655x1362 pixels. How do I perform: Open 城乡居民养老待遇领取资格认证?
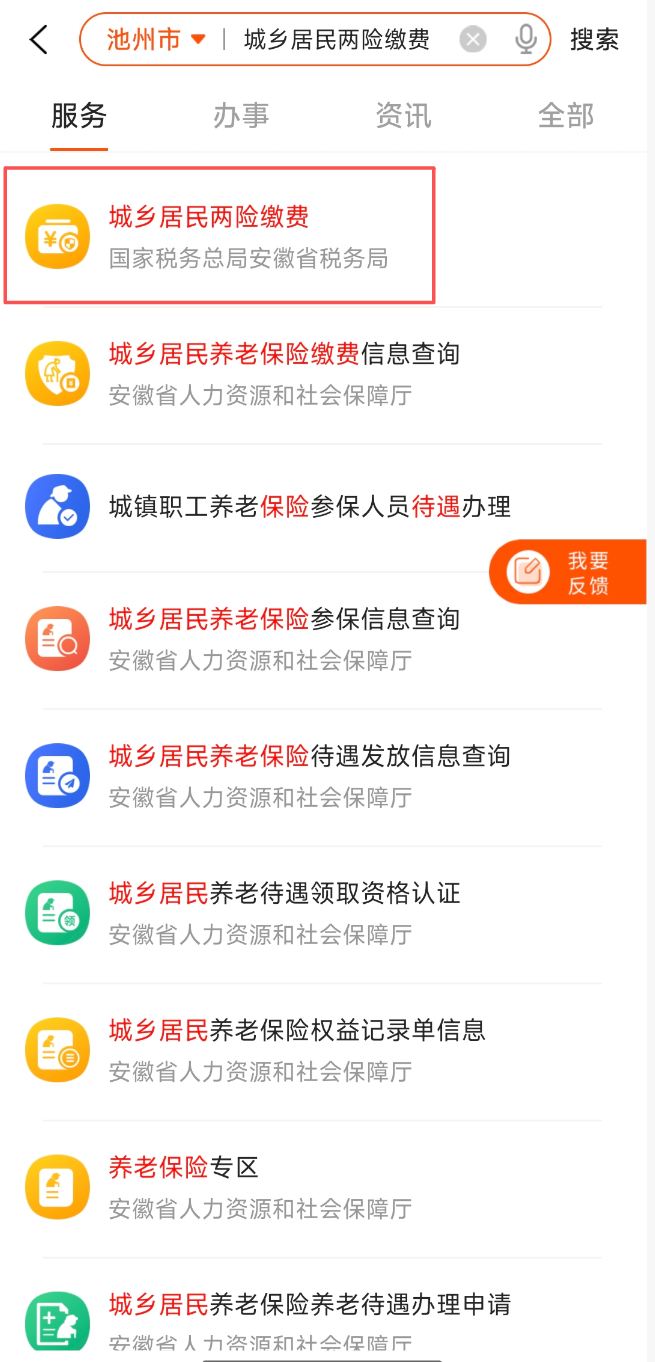click(x=284, y=912)
